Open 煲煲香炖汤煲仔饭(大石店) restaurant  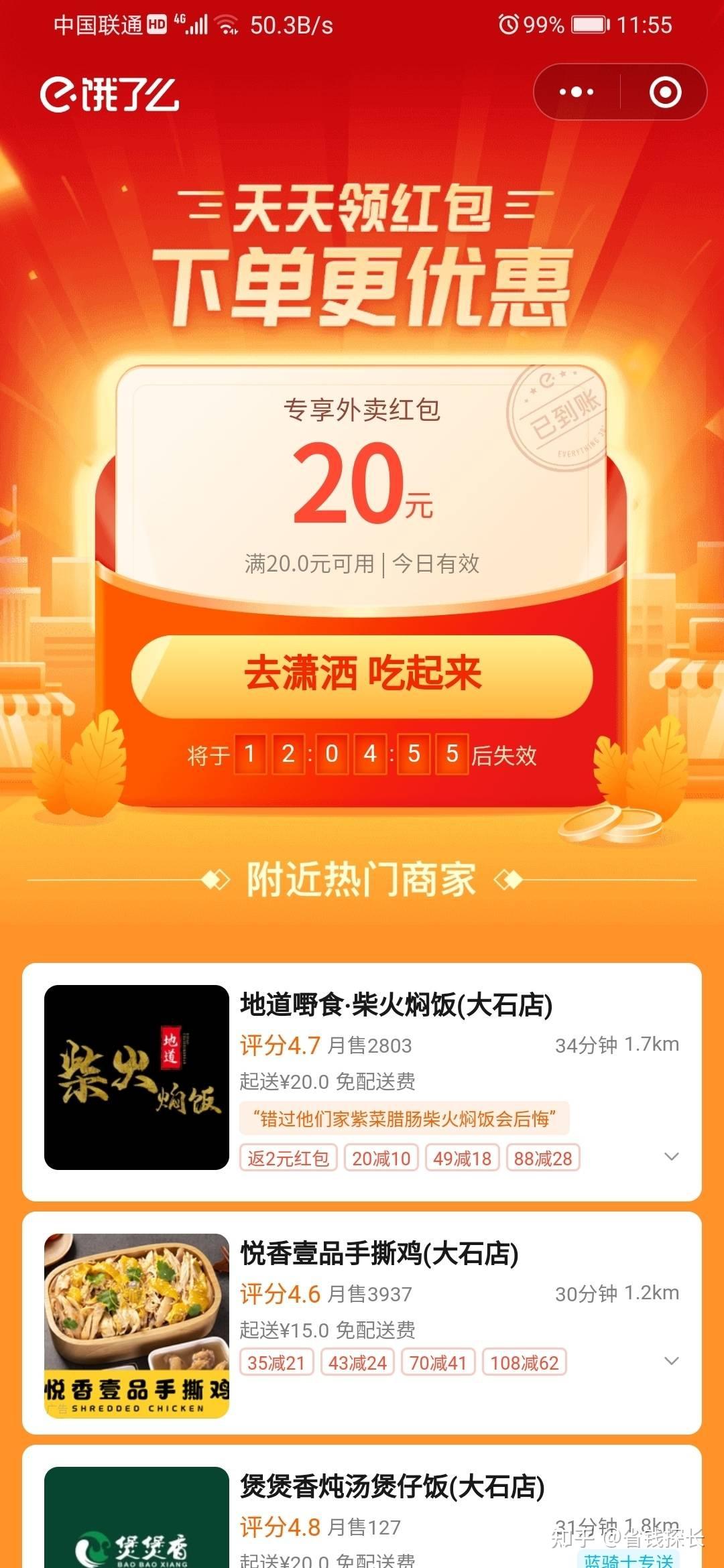coord(362,1506)
